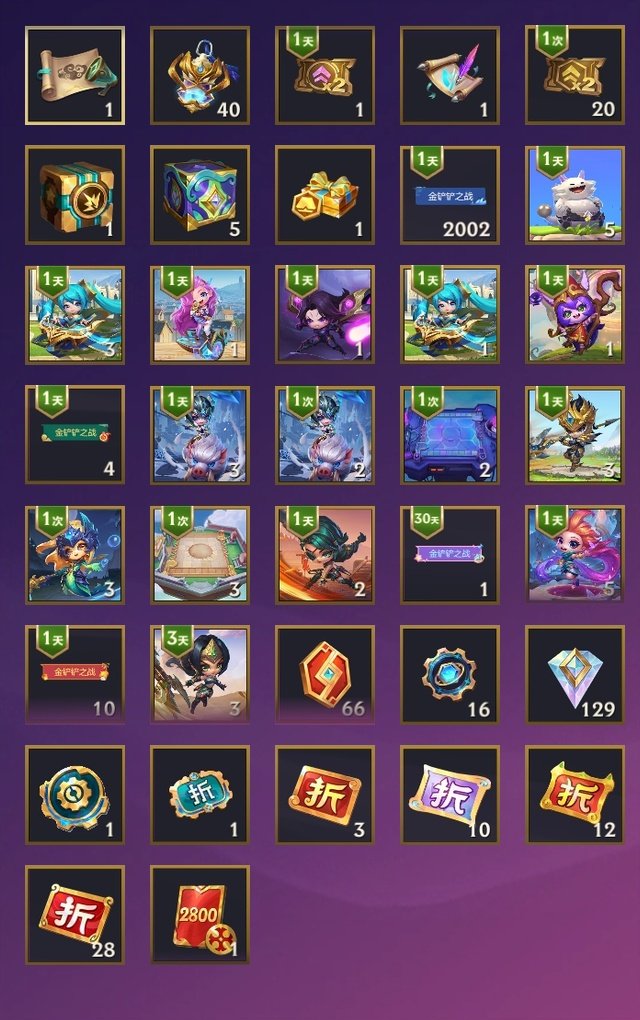Image resolution: width=640 pixels, height=1020 pixels.
Task: Select the white fluffy creature item
Action: pos(575,195)
